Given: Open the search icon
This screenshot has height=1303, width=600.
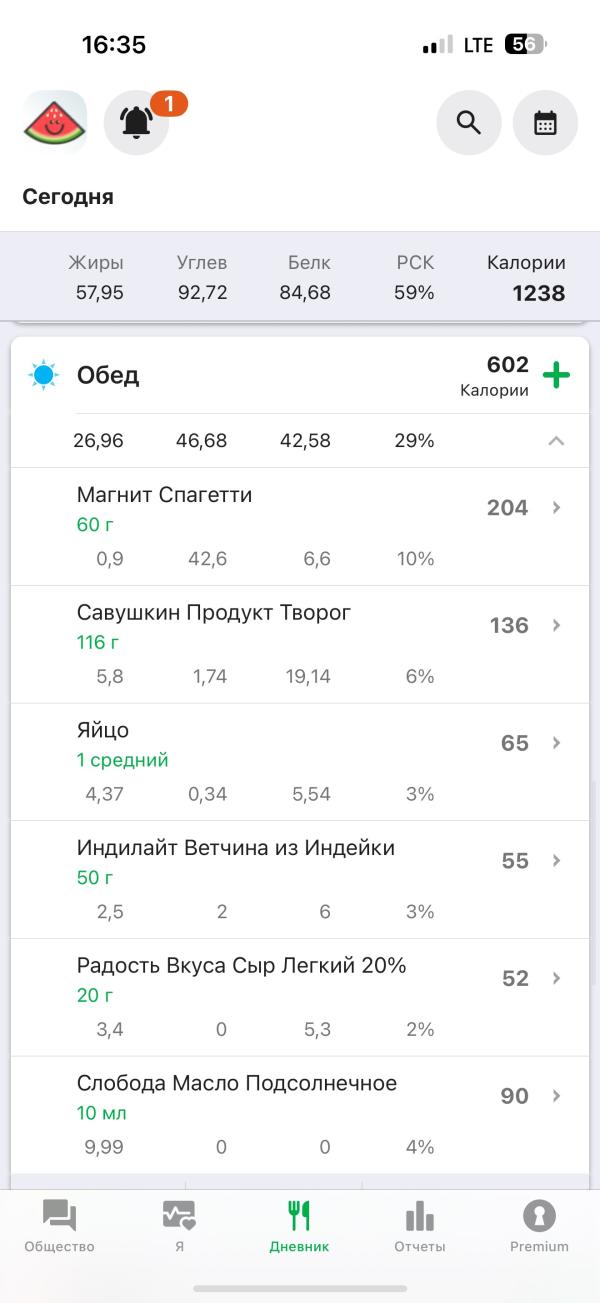Looking at the screenshot, I should point(469,122).
